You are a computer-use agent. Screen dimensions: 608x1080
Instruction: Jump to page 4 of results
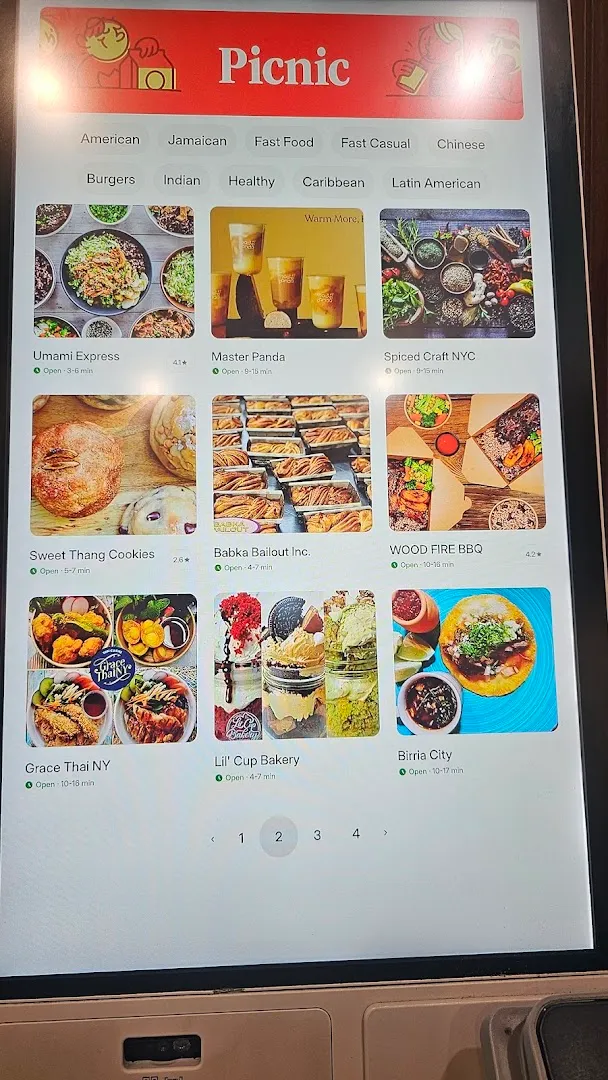356,834
